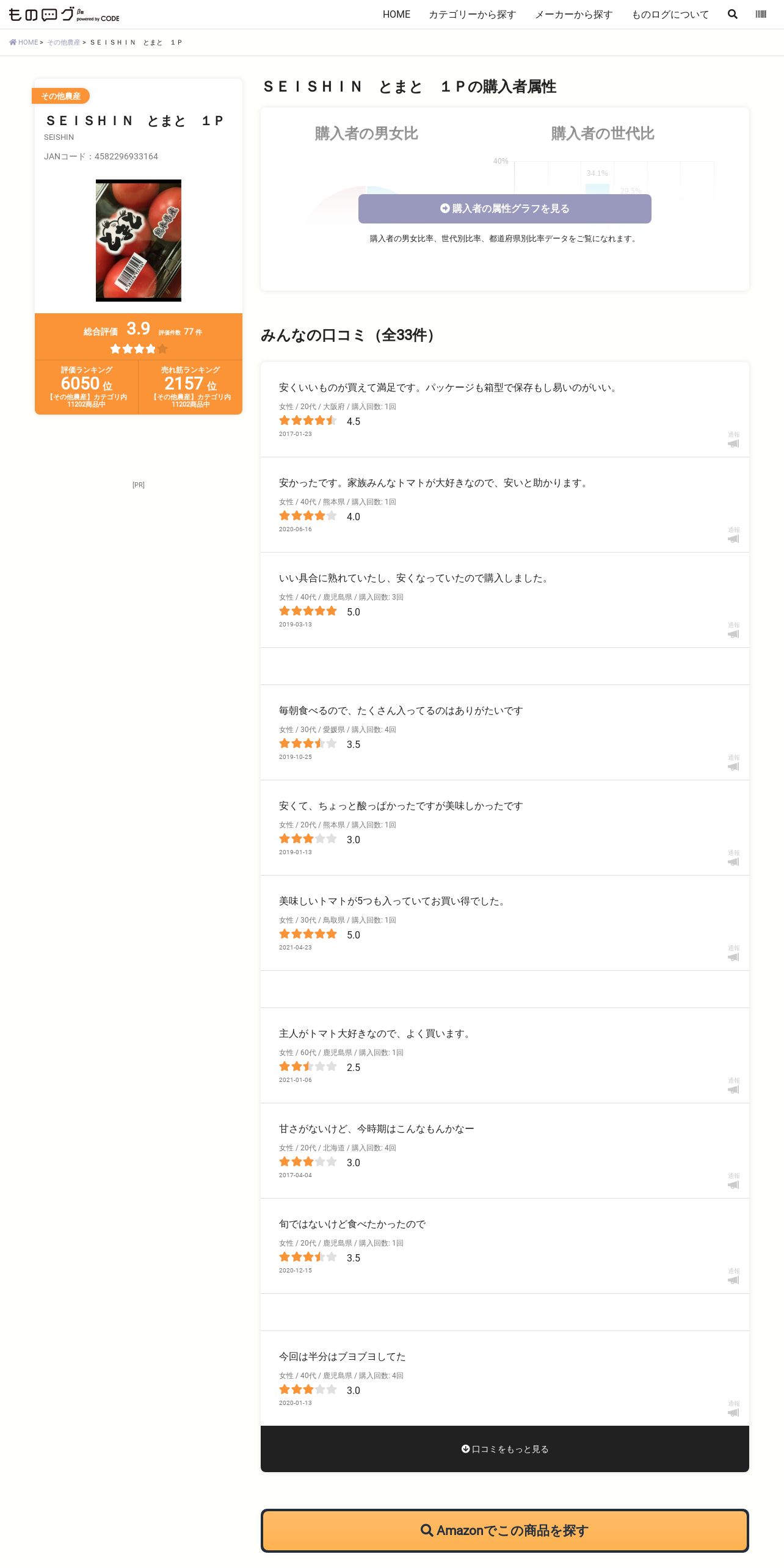Tap the ものログ logo
The width and height of the screenshot is (784, 1568).
[x=64, y=14]
